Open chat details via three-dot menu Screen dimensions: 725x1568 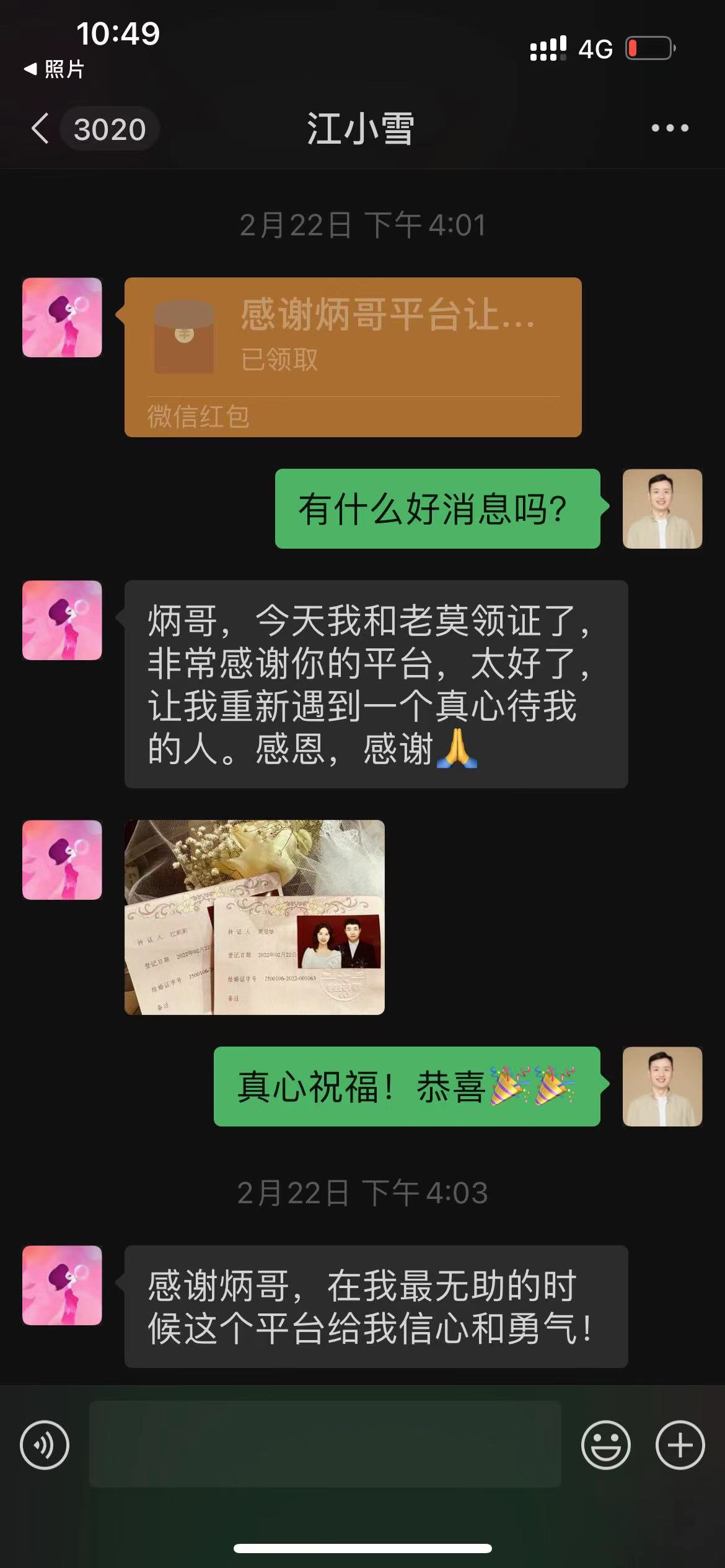click(x=669, y=128)
